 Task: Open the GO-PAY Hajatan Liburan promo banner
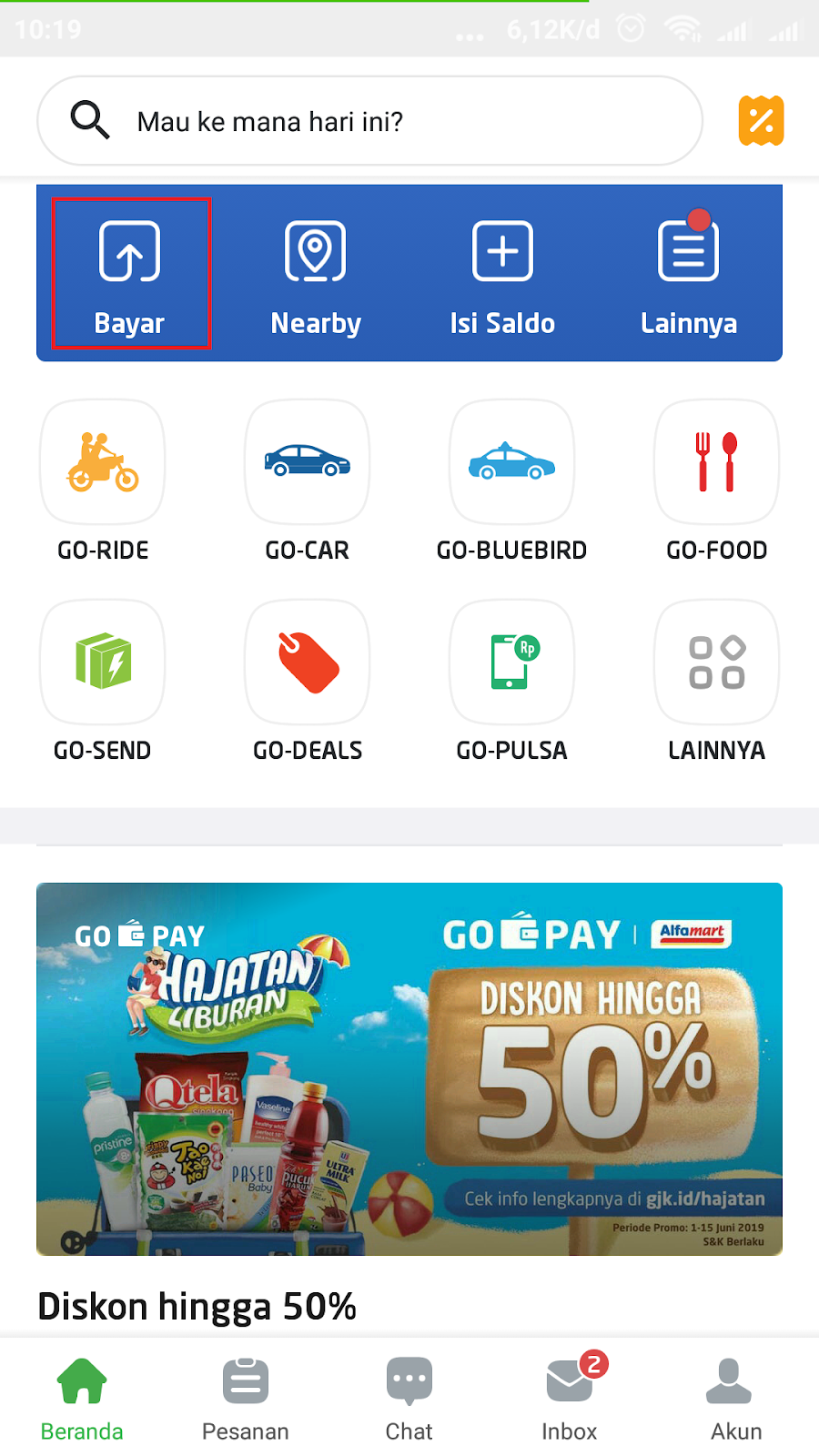click(409, 1069)
